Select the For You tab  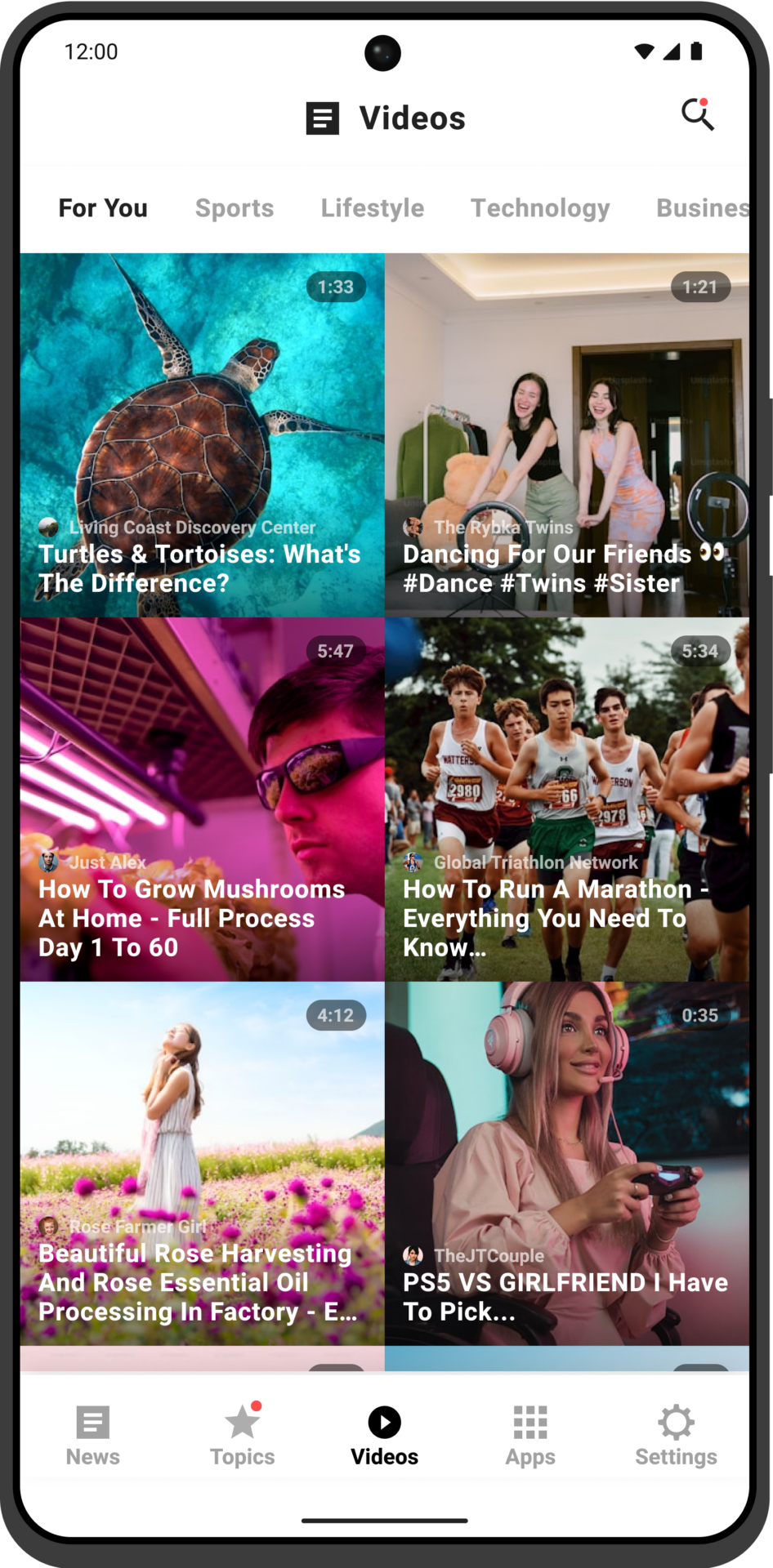pyautogui.click(x=103, y=208)
